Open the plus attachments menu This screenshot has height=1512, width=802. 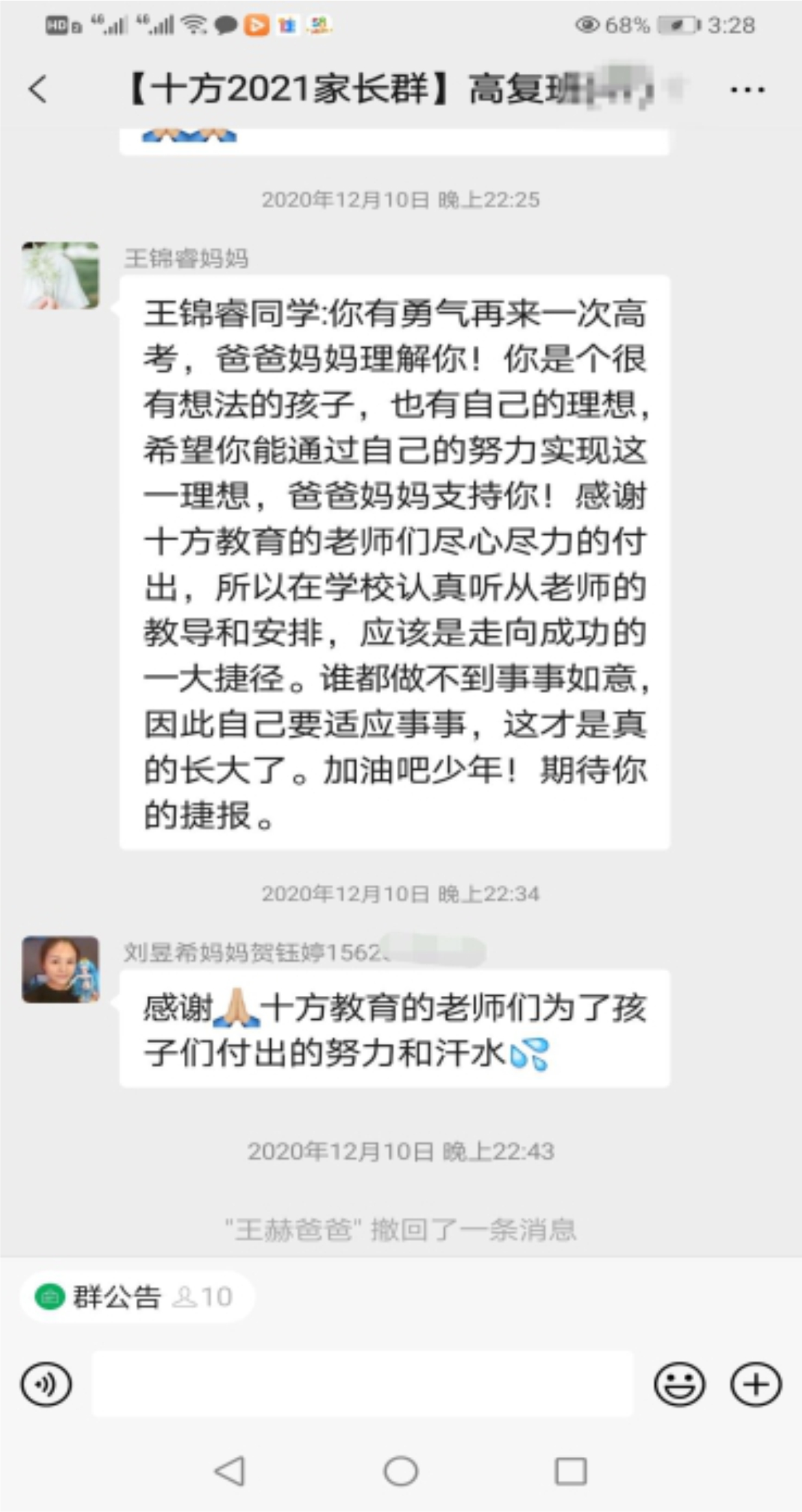755,1384
